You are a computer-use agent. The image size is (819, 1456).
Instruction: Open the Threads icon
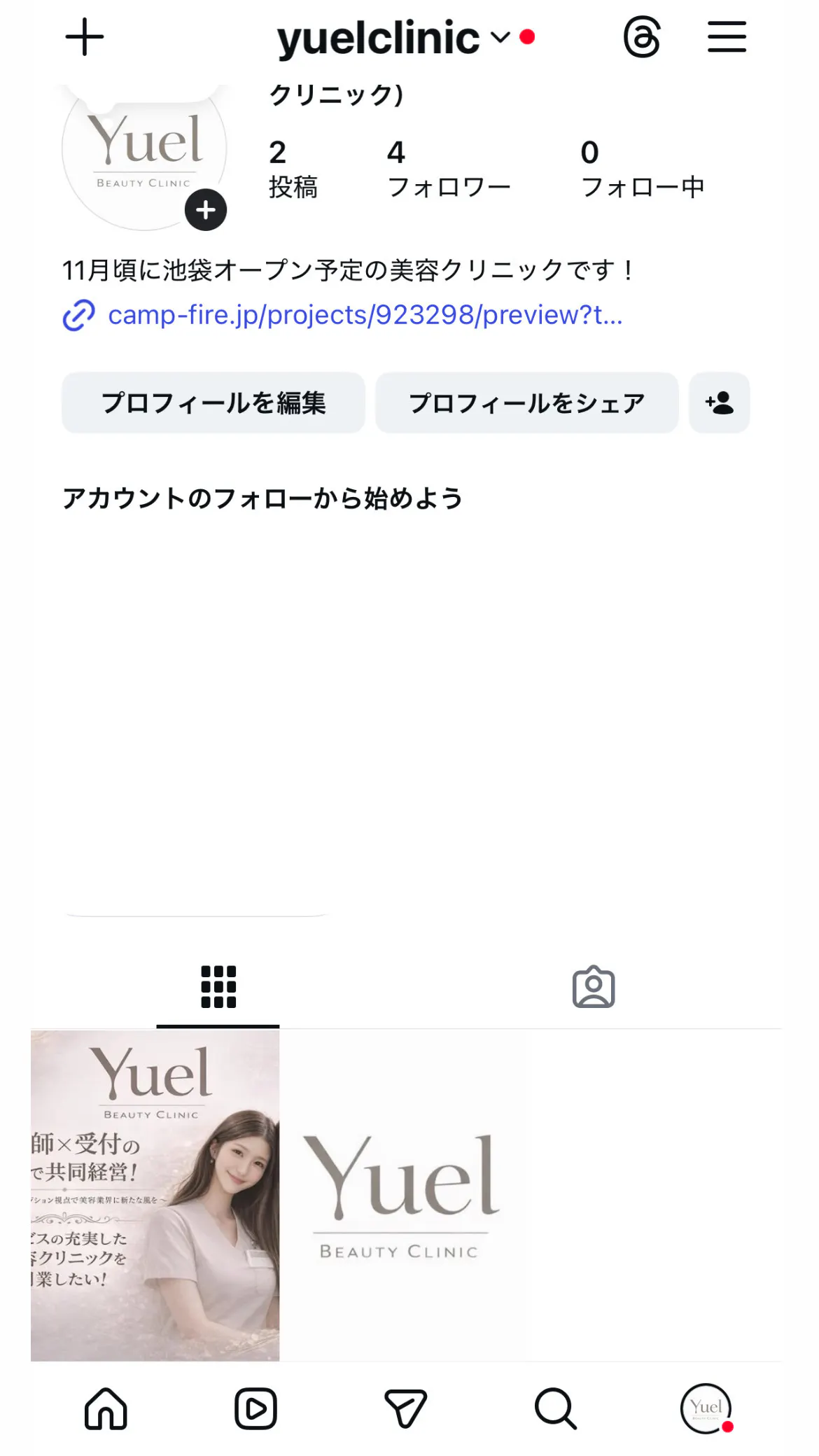642,38
